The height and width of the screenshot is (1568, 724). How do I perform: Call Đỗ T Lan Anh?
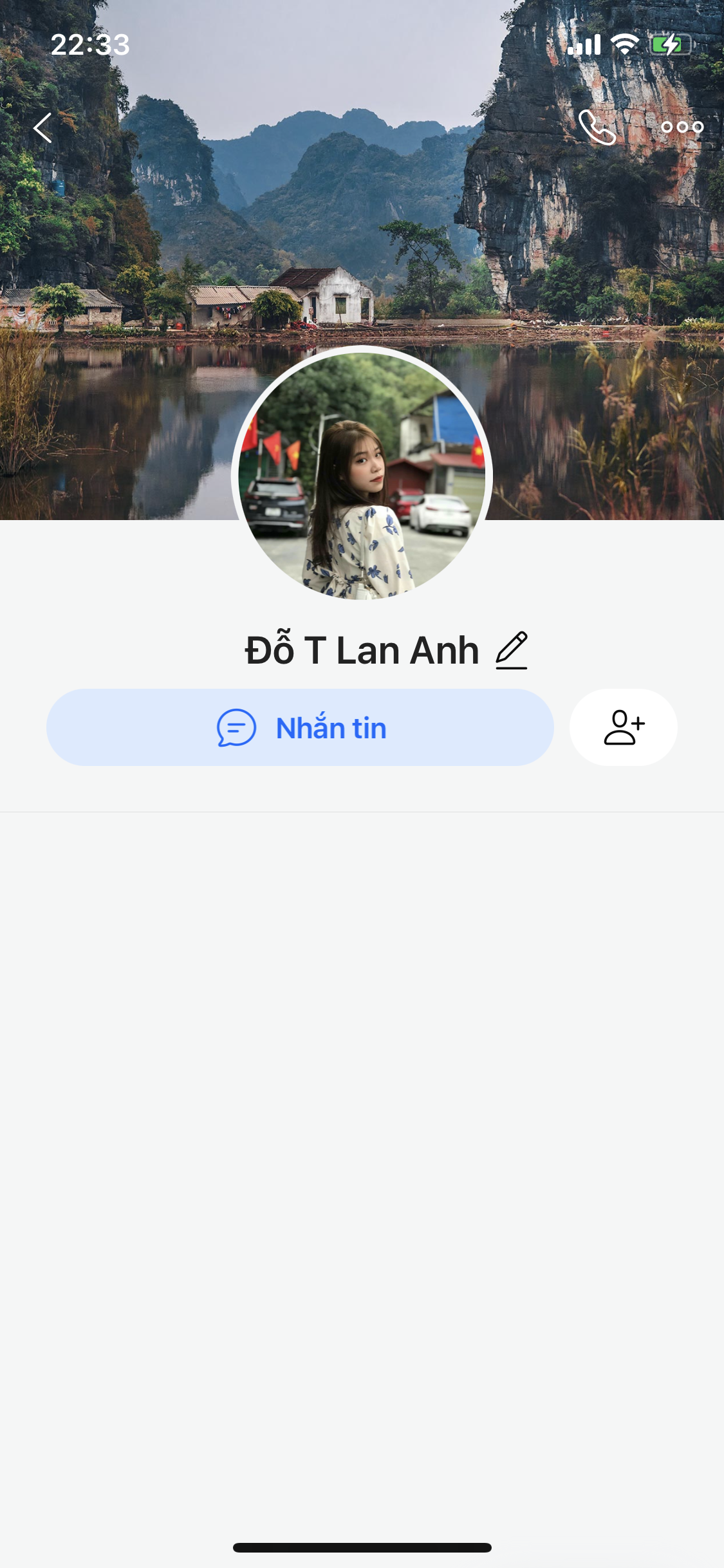[x=597, y=127]
